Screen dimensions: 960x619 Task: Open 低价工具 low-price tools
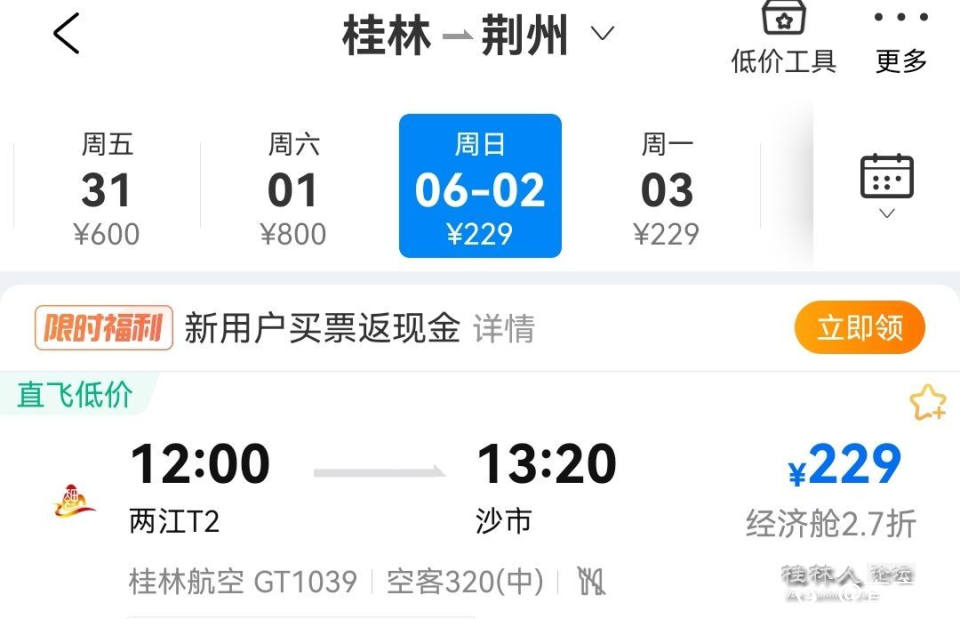(x=783, y=38)
